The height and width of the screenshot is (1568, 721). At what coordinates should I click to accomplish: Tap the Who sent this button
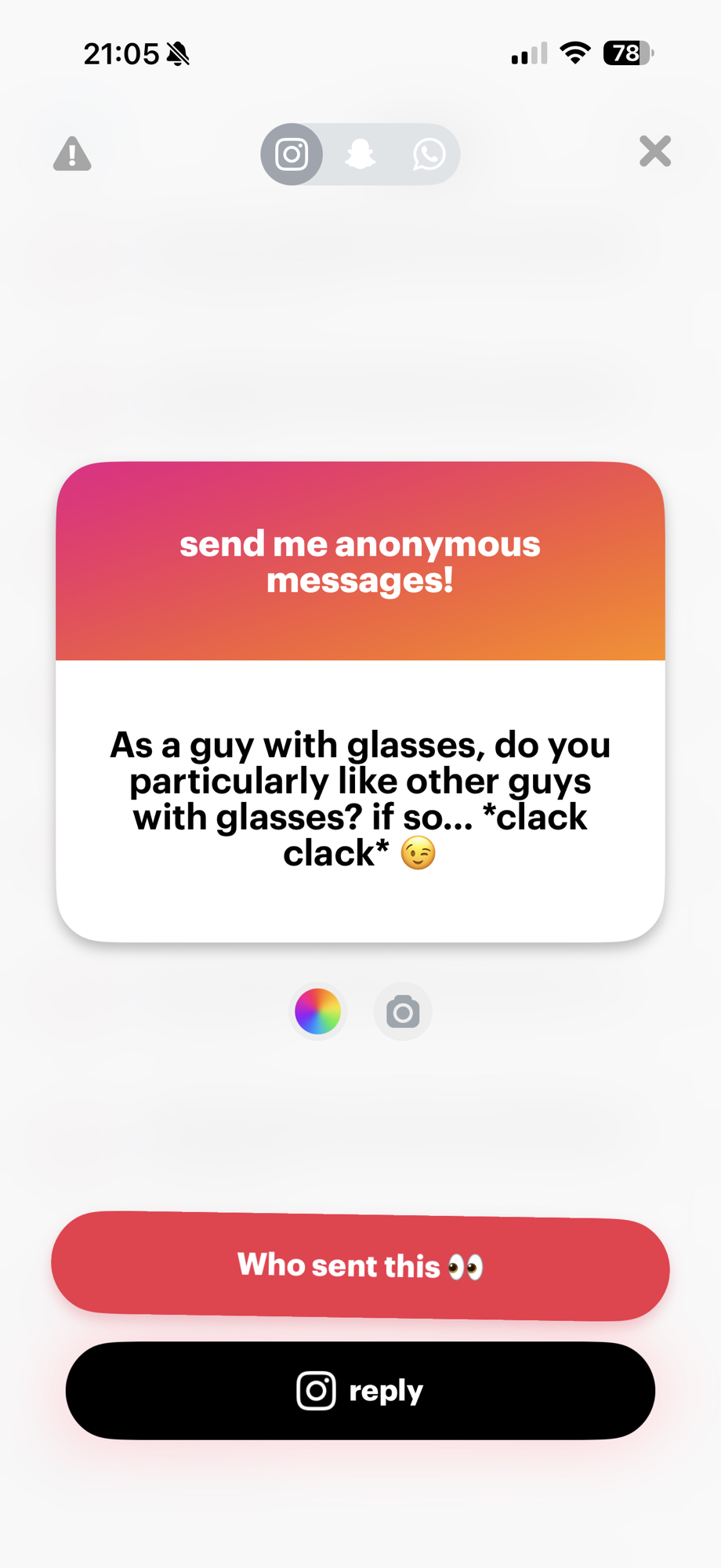360,1265
